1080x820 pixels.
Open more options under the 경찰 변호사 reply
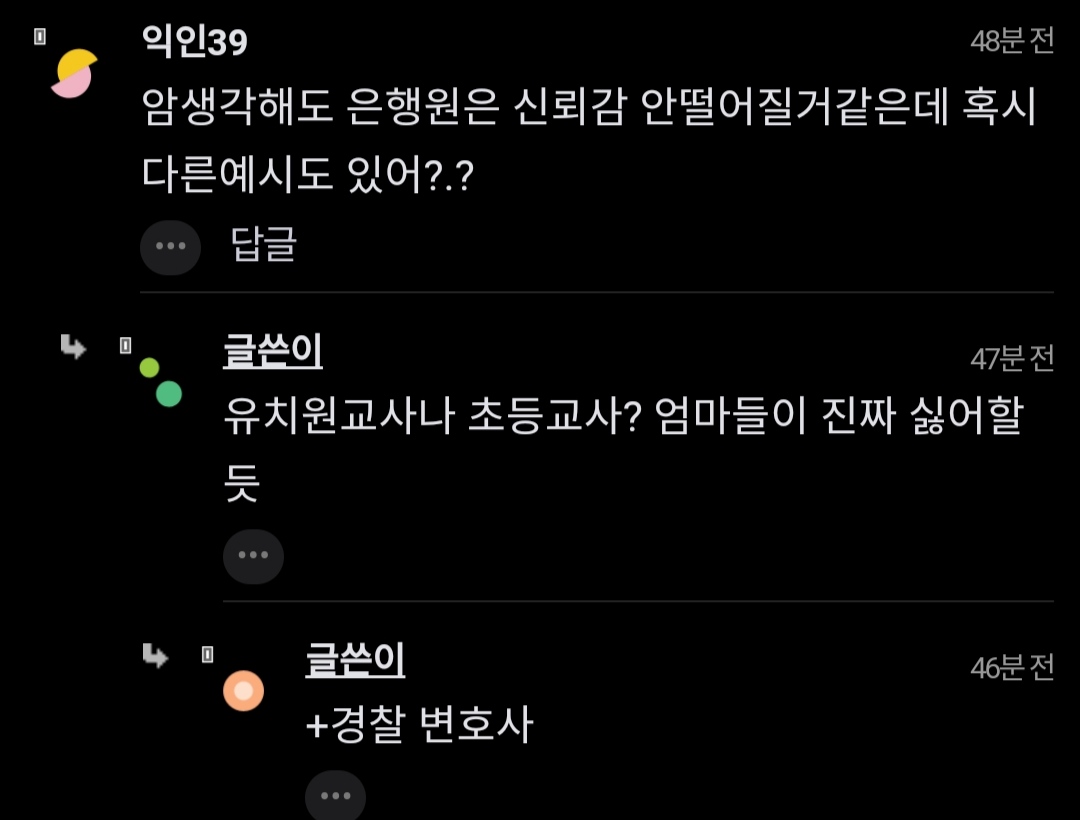335,796
